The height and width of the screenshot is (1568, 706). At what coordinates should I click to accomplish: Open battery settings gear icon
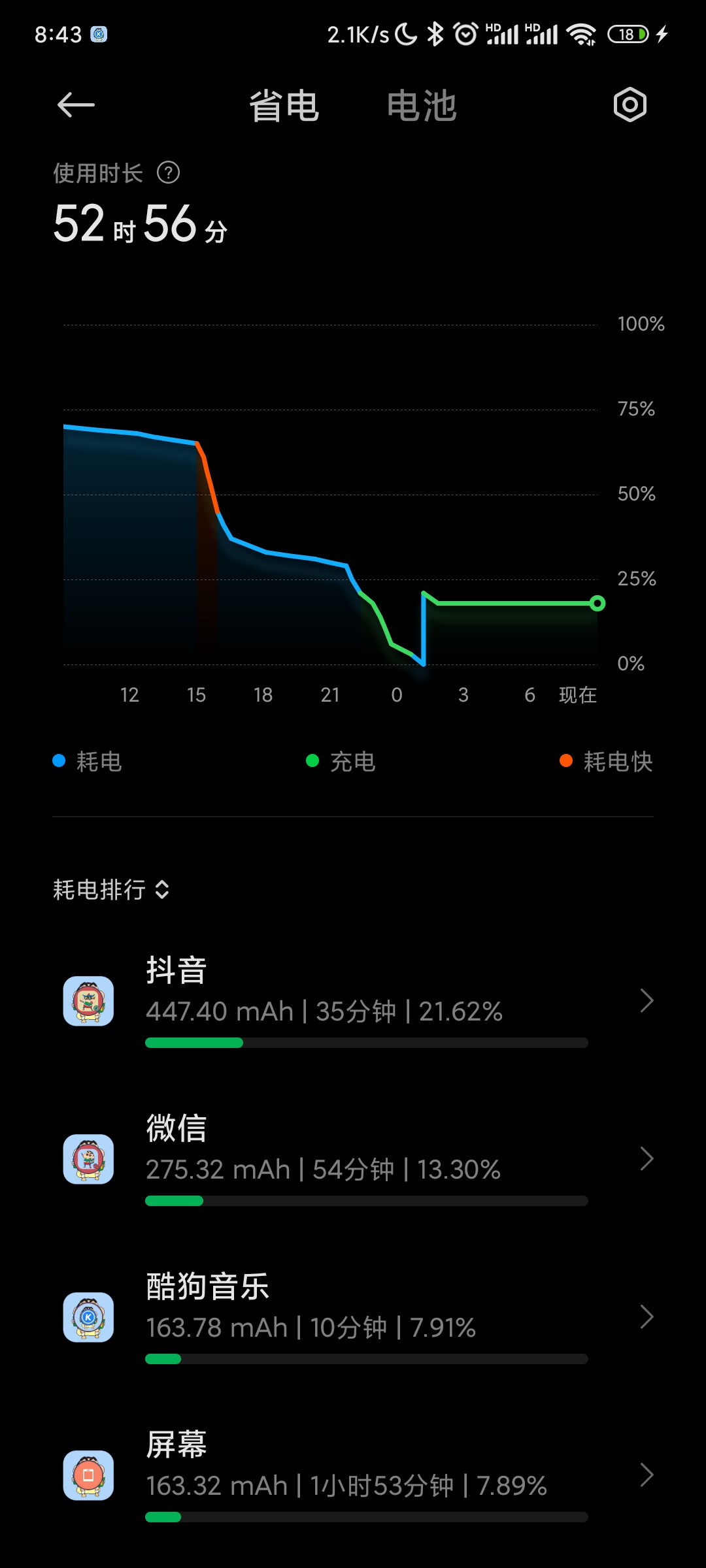pos(630,105)
